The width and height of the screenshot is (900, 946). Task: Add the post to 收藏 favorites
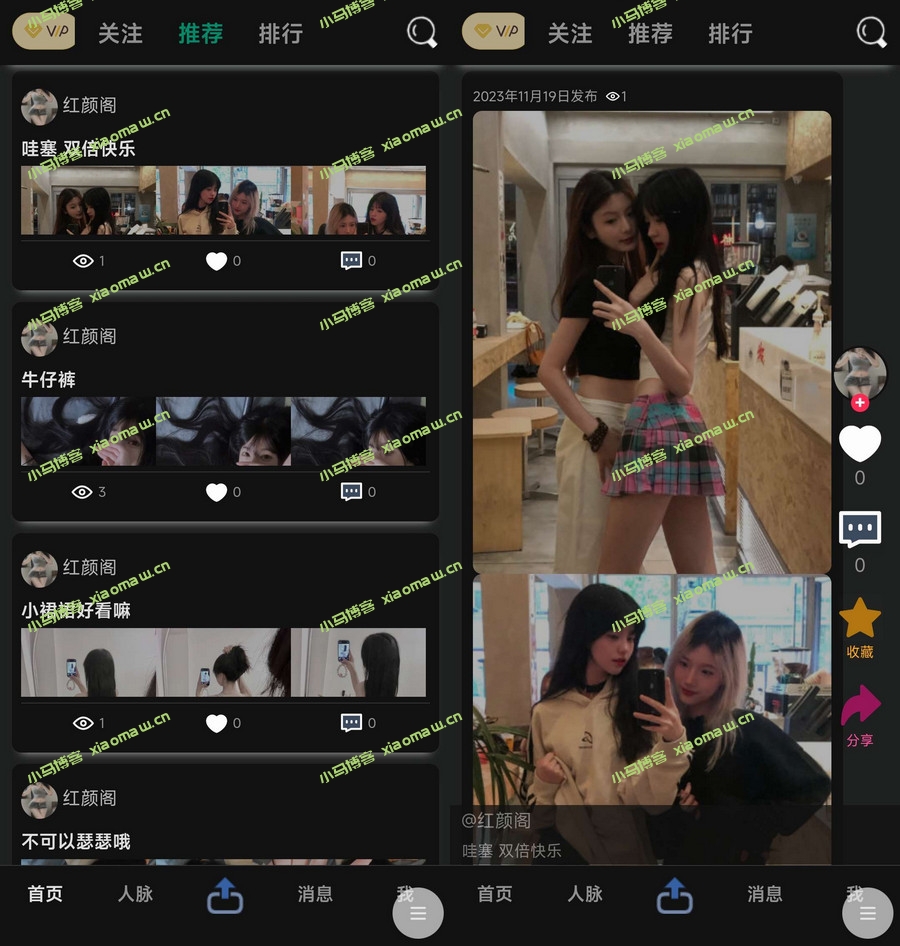[859, 625]
